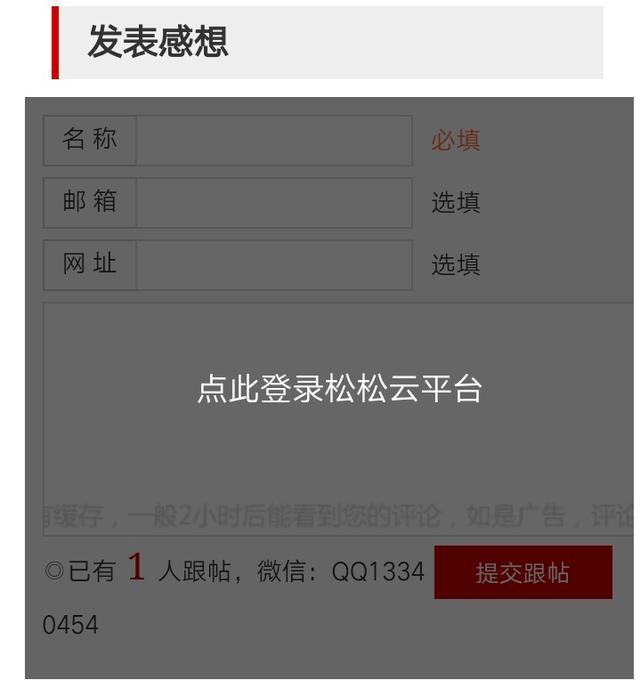Tap the 网址 input box
The image size is (640, 680).
[273, 265]
